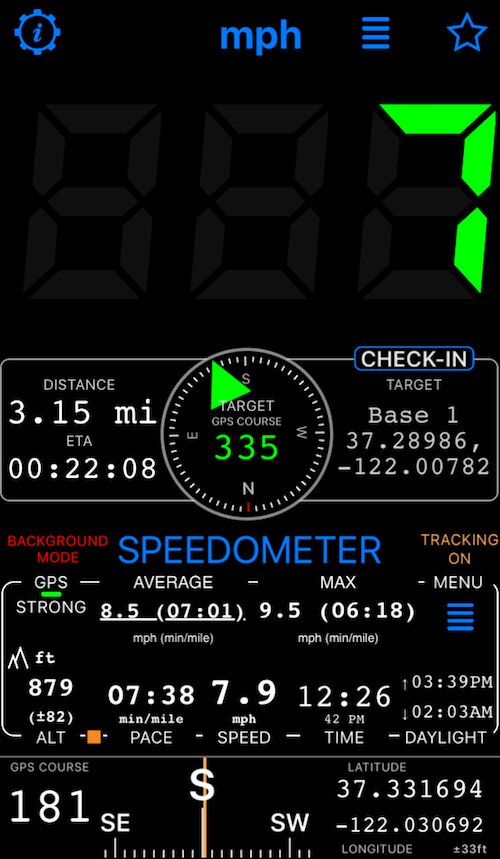The image size is (500, 859).
Task: Open the target compass dial
Action: (x=248, y=433)
